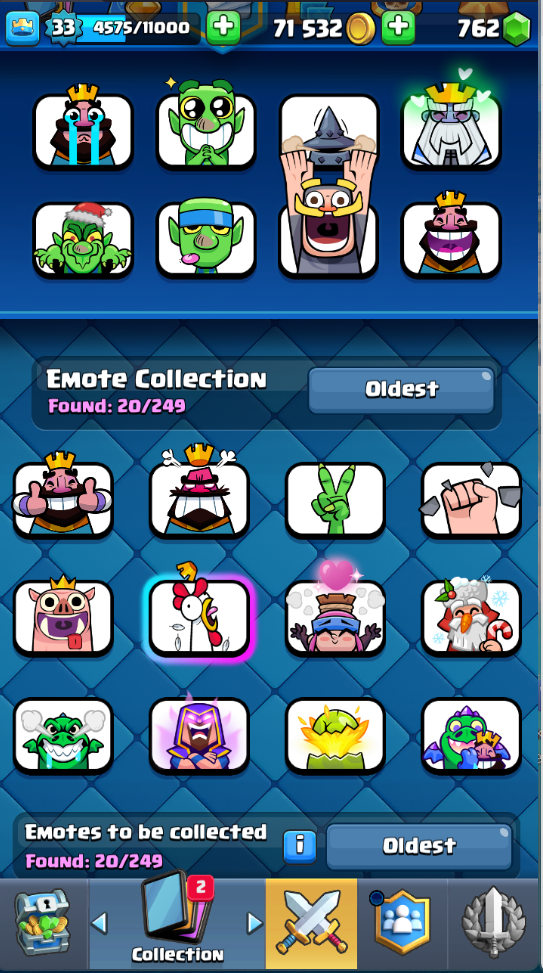The image size is (543, 973).
Task: Go to the previous collection section arrow
Action: 99,923
